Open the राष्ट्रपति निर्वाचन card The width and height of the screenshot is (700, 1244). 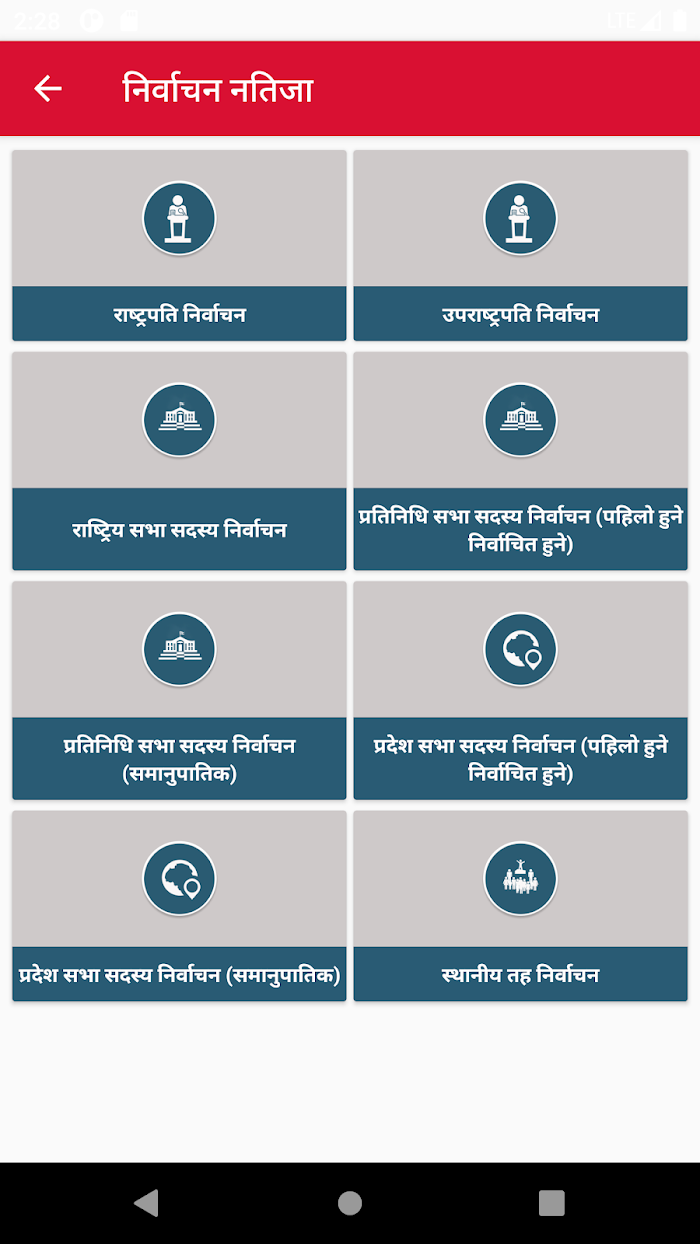tap(179, 246)
